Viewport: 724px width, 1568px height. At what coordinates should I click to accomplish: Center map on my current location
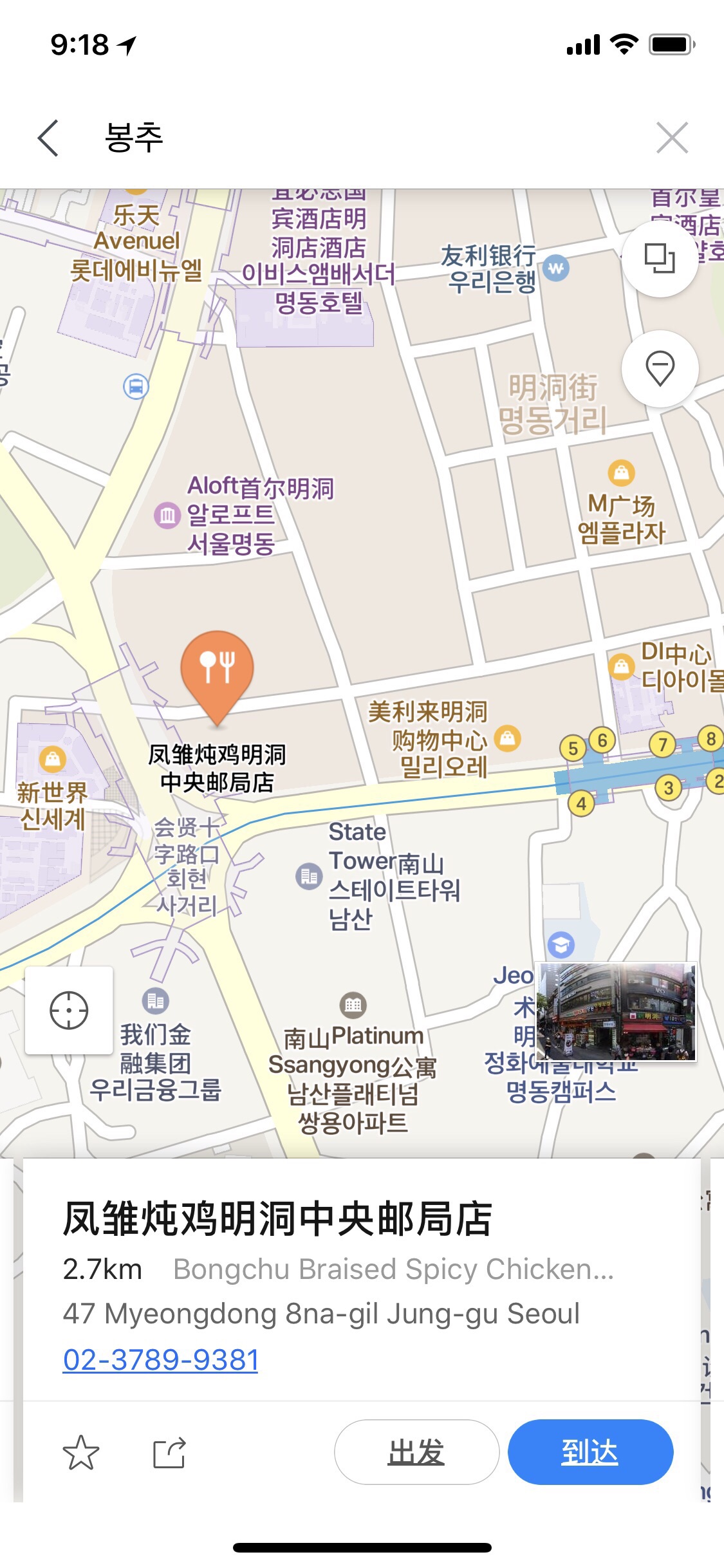(x=69, y=1010)
